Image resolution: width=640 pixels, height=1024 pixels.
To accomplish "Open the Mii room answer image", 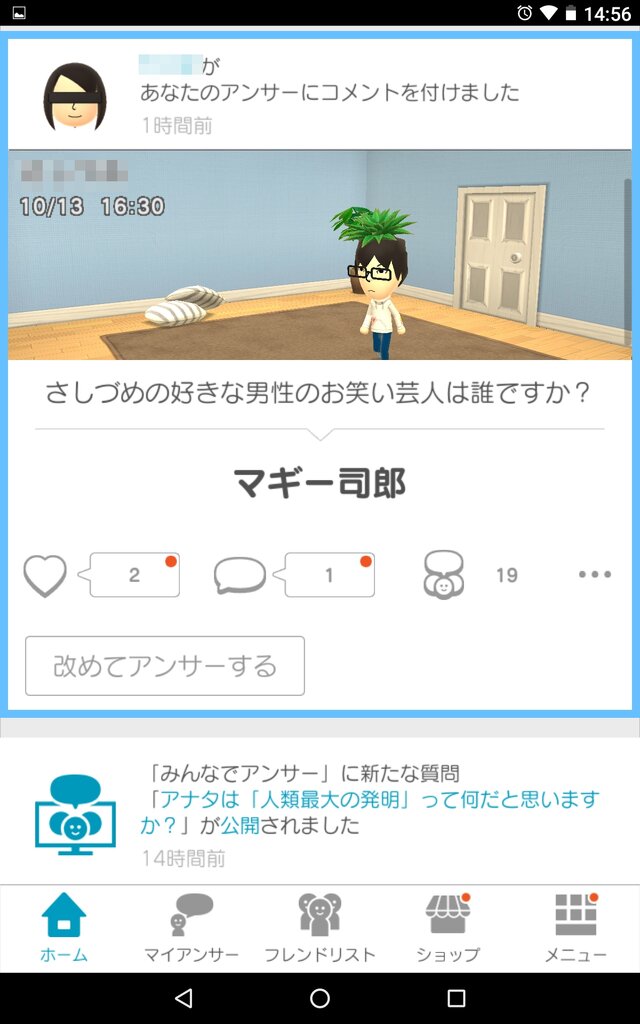I will pos(320,255).
